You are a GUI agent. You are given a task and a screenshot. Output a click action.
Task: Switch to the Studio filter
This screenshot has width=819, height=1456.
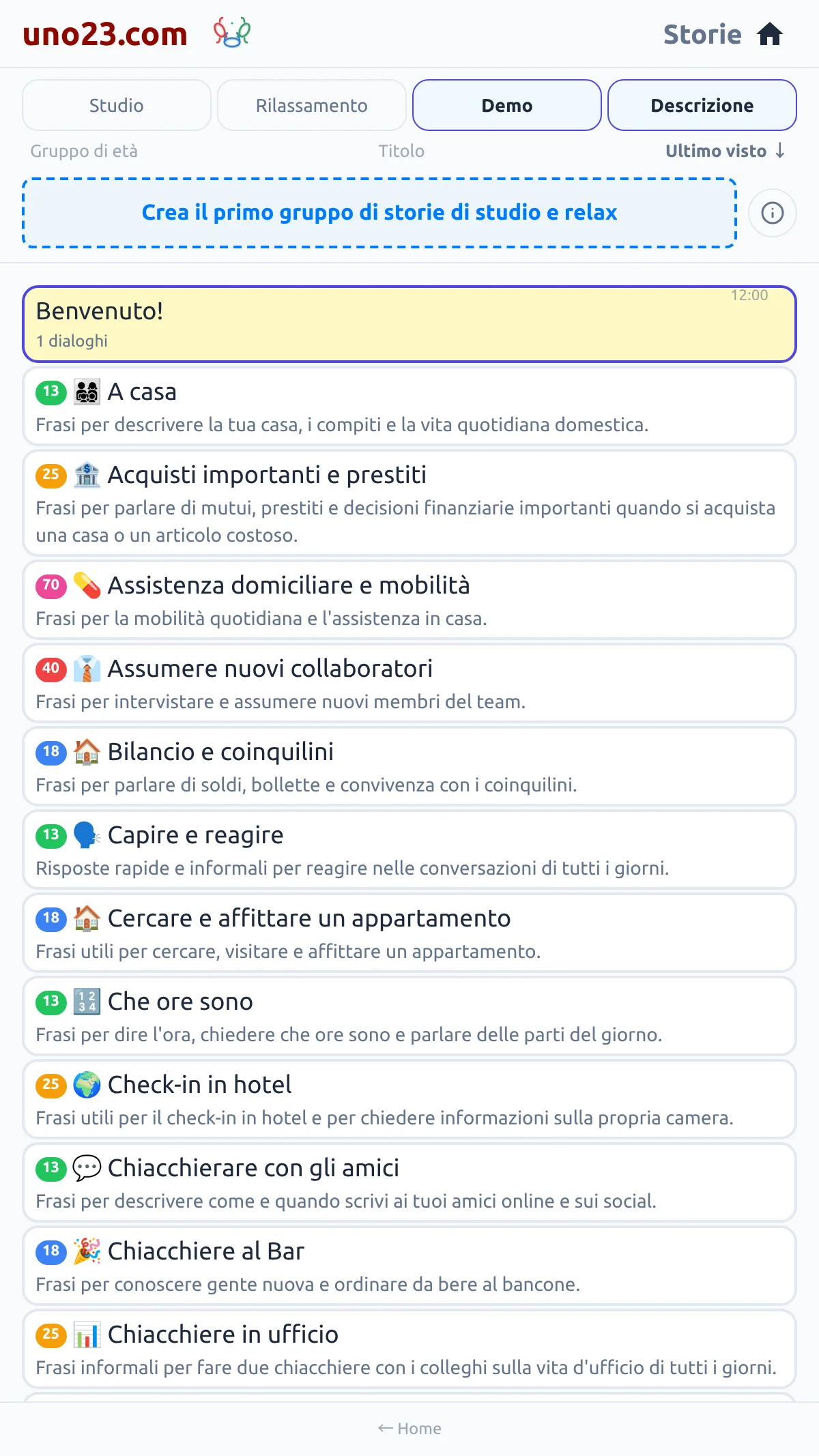[117, 105]
